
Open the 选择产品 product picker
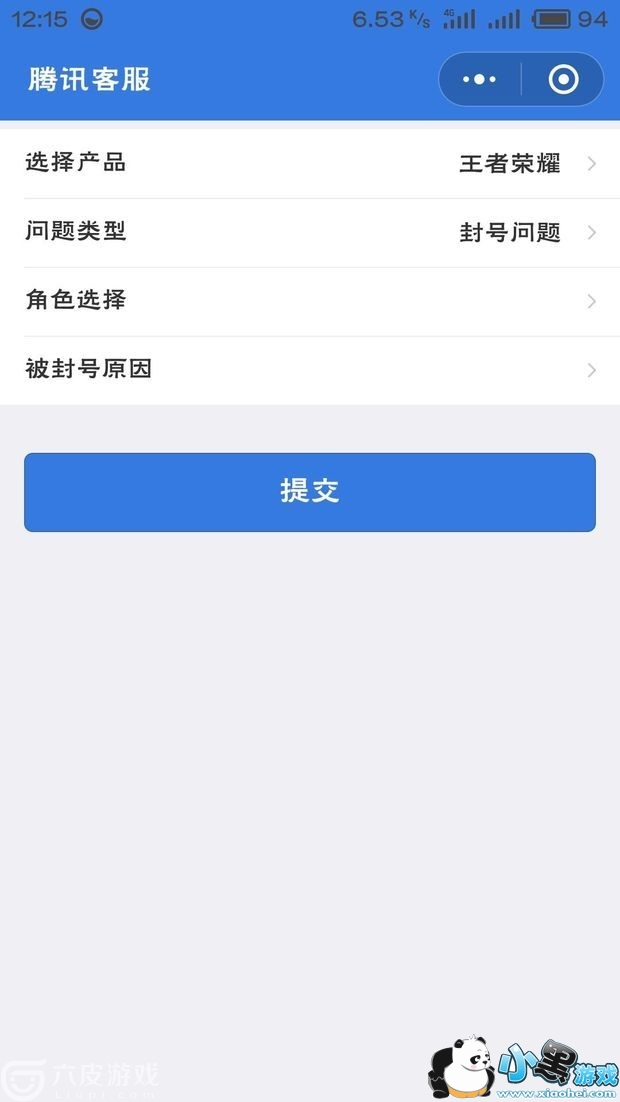(x=310, y=164)
